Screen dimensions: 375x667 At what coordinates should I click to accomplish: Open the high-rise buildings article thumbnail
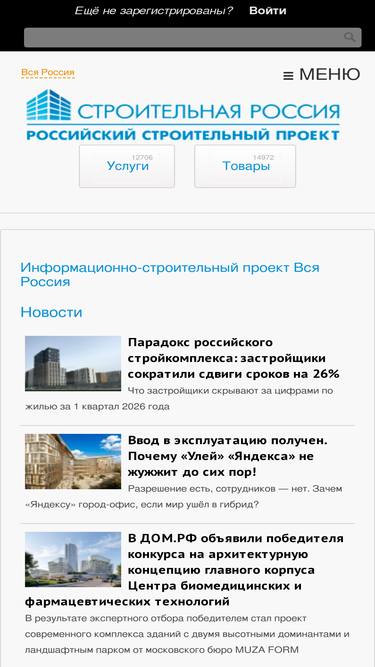[73, 363]
